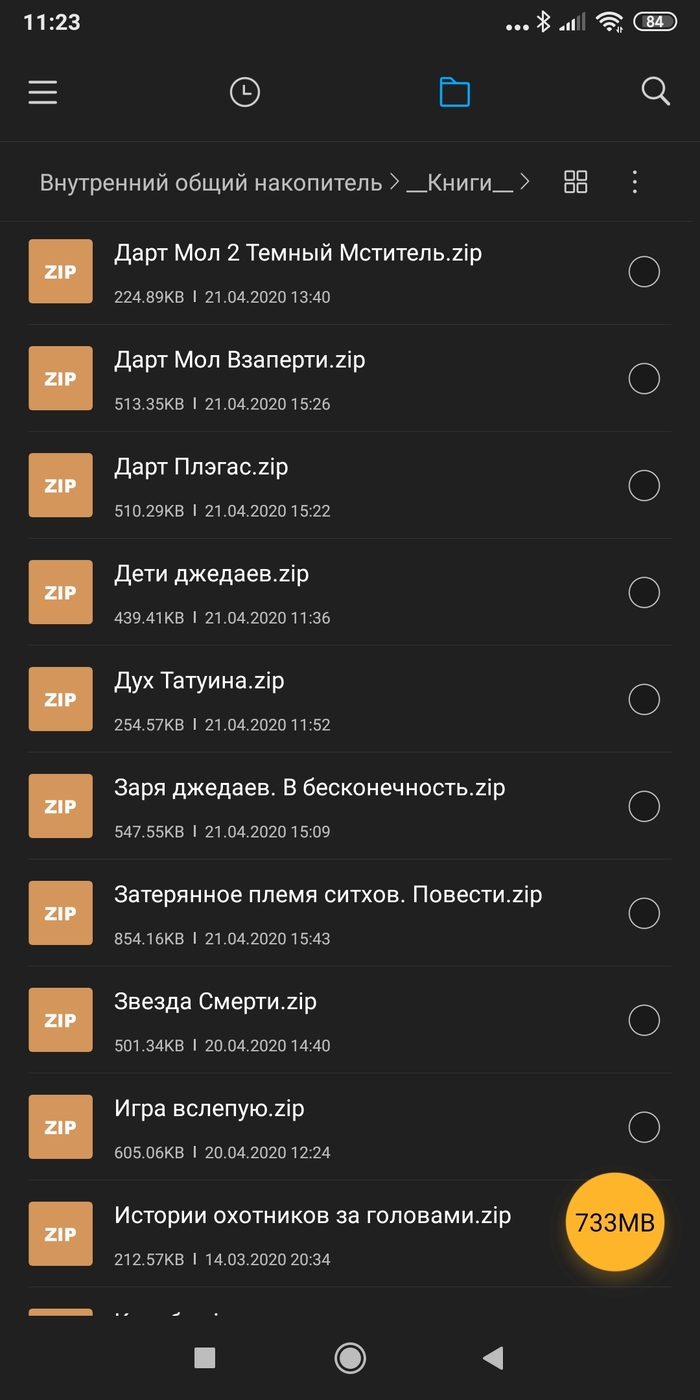Screen dimensions: 700x1400
Task: Open the hamburger drawer menu
Action: [x=43, y=93]
